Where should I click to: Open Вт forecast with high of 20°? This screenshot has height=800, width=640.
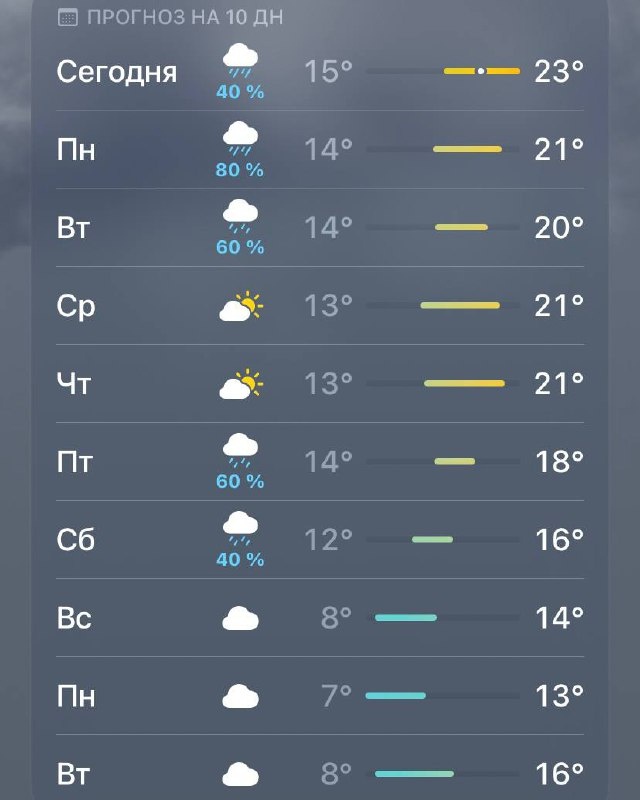tap(320, 227)
